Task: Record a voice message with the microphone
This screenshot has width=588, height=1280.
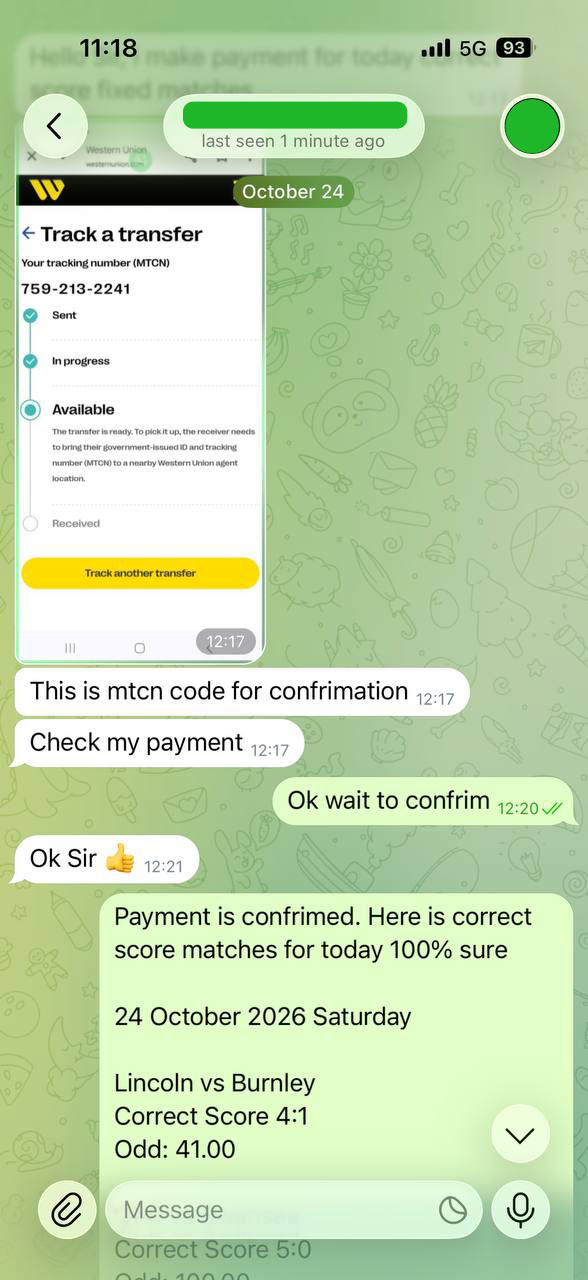Action: click(x=520, y=1210)
